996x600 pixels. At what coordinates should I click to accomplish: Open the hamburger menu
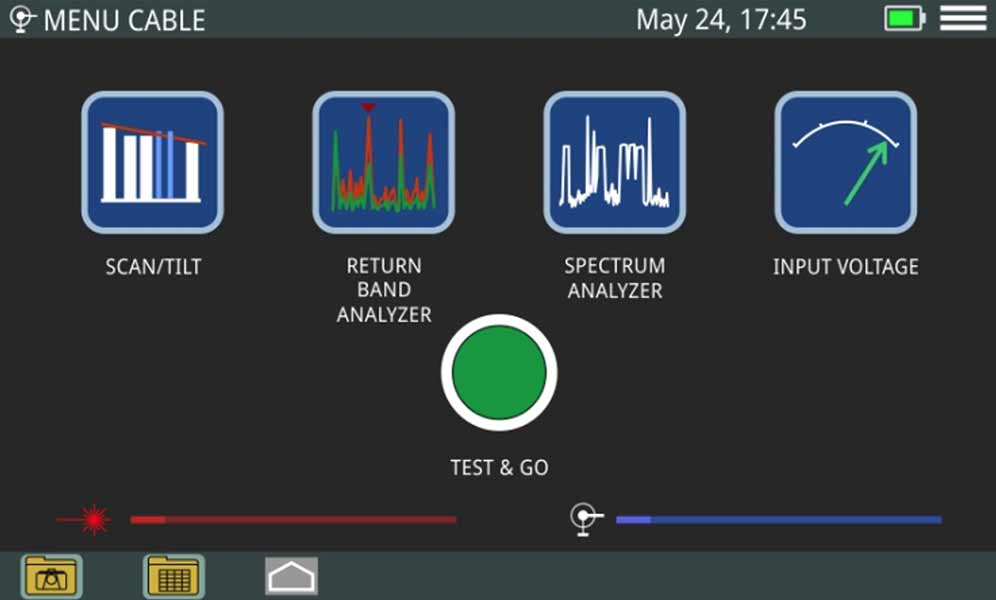point(963,19)
